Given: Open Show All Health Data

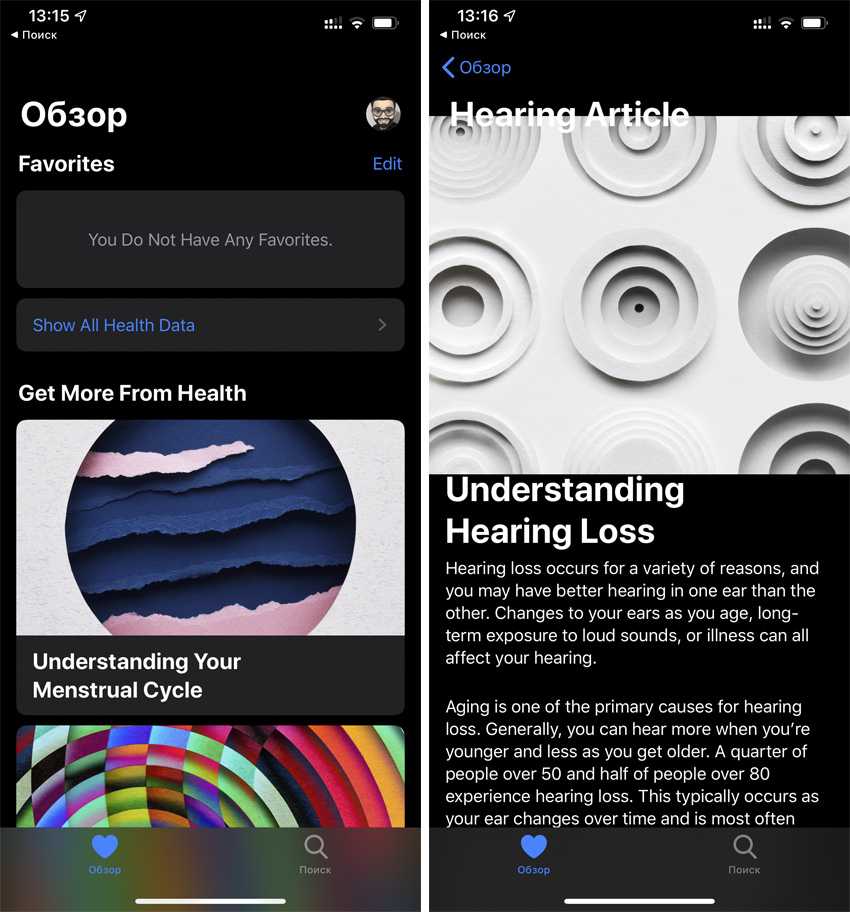Looking at the screenshot, I should [x=210, y=325].
